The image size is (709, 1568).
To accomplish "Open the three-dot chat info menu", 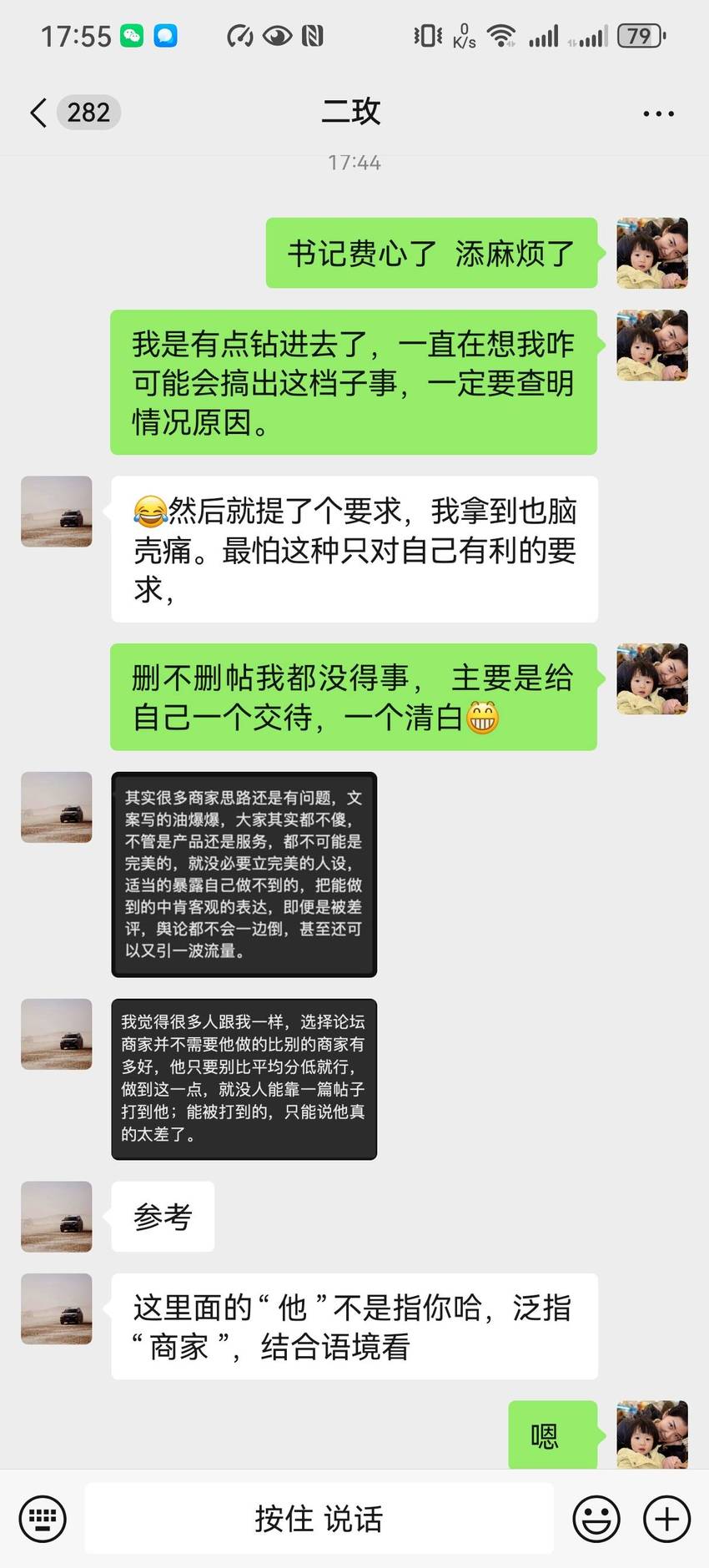I will click(x=658, y=113).
